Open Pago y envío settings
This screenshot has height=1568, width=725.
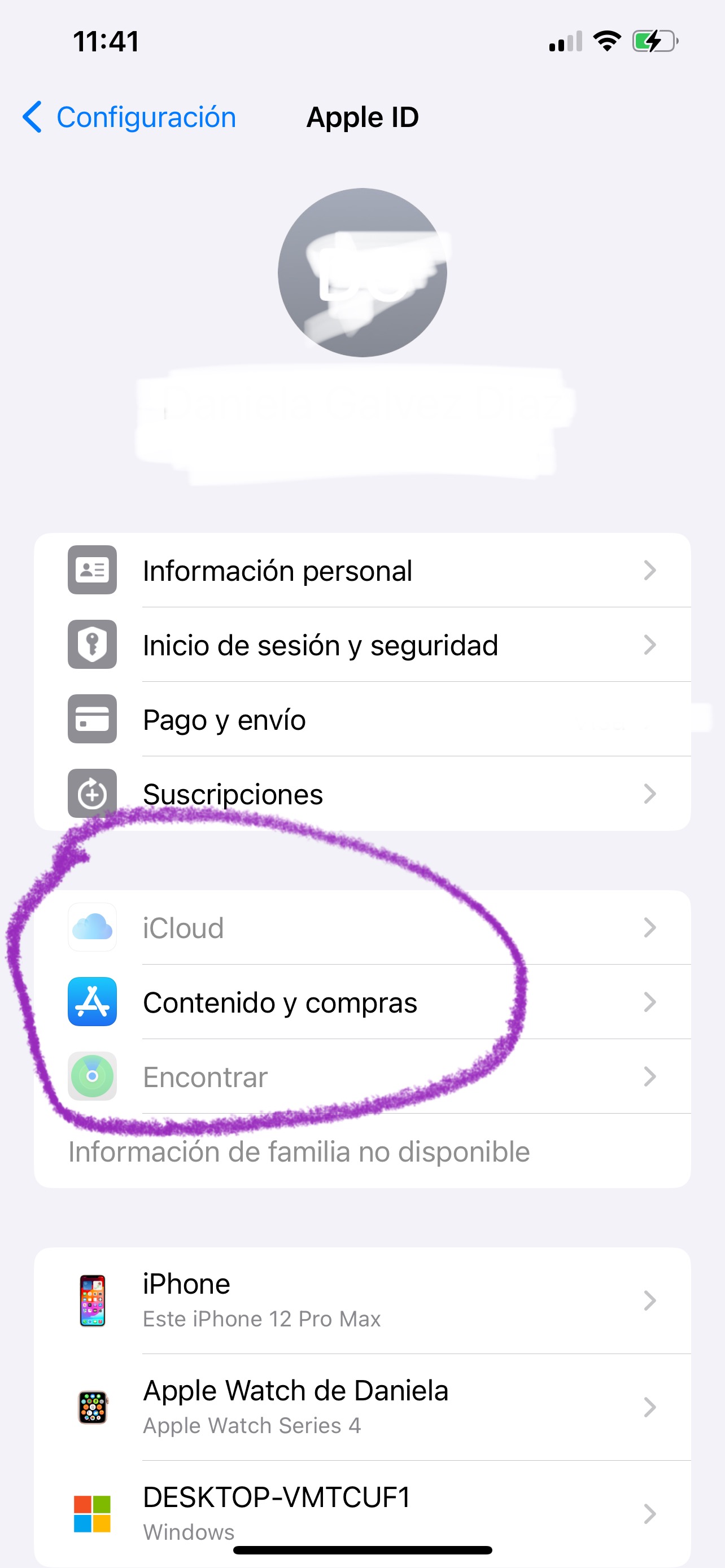[362, 720]
